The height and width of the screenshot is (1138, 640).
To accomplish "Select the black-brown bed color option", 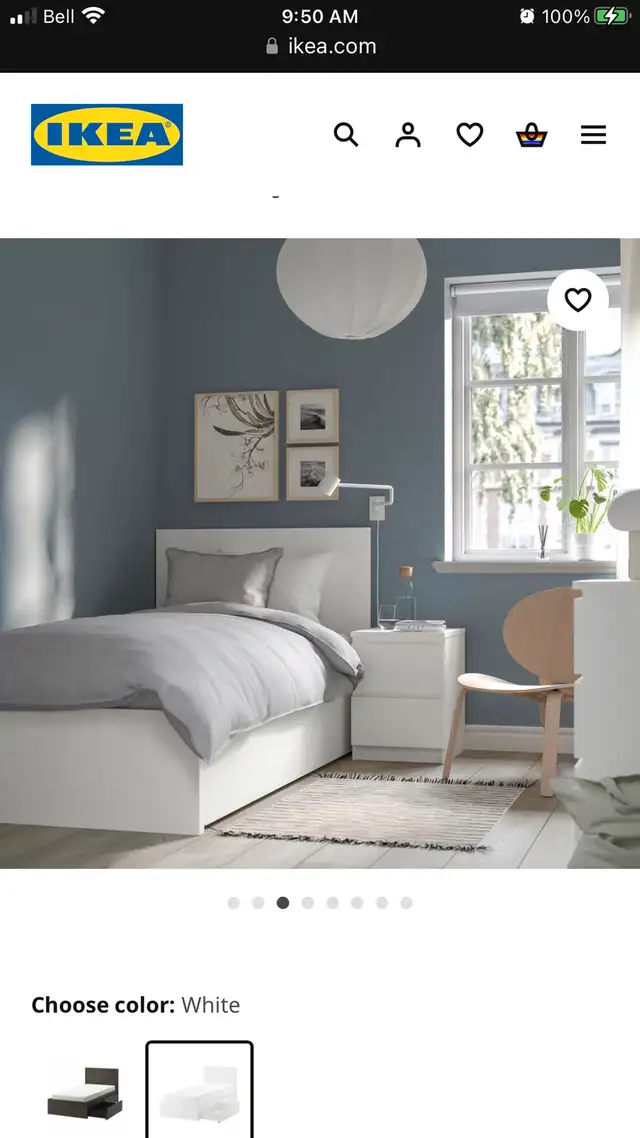I will (x=85, y=1092).
